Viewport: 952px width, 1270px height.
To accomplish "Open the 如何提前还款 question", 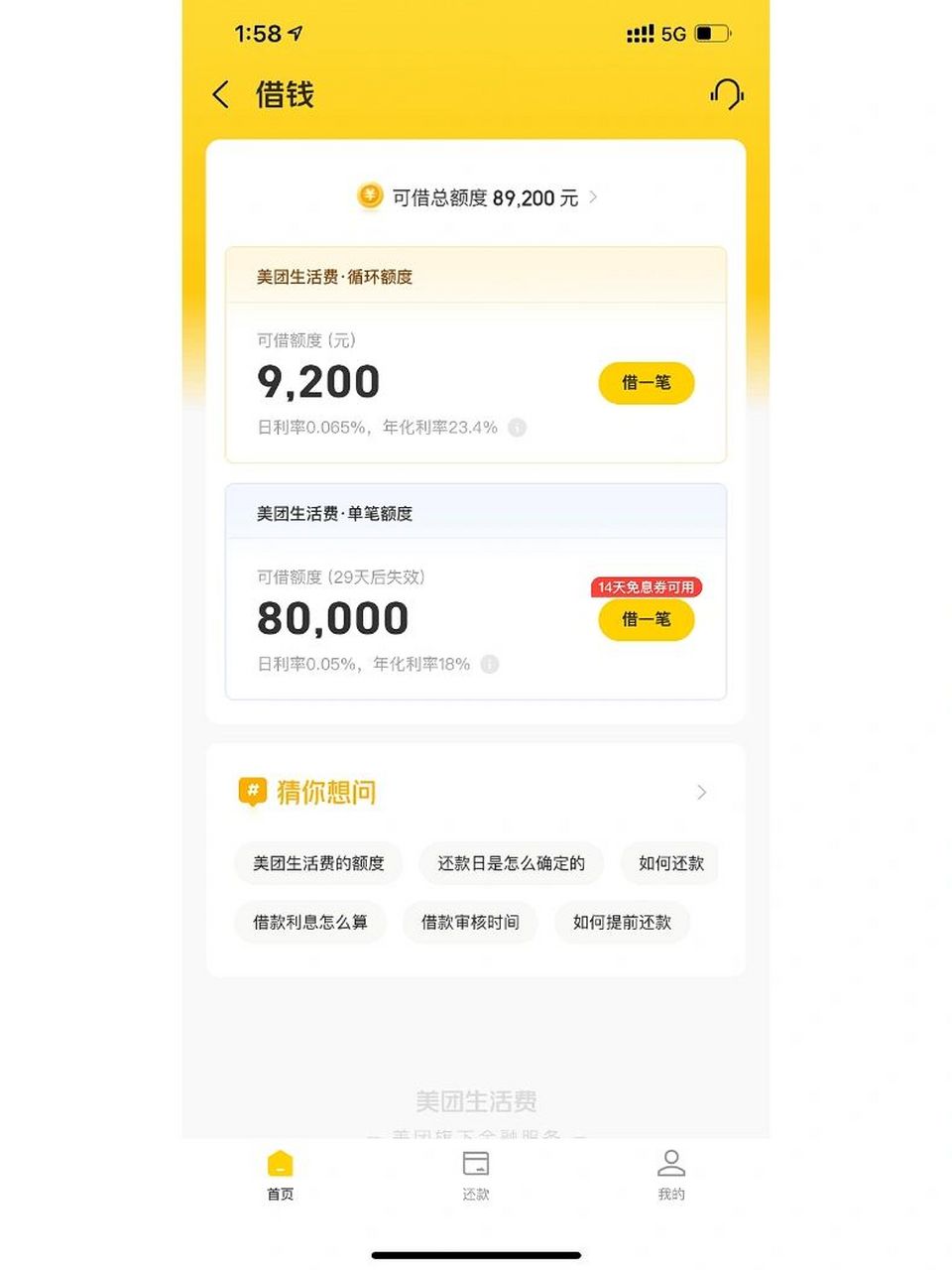I will coord(622,922).
